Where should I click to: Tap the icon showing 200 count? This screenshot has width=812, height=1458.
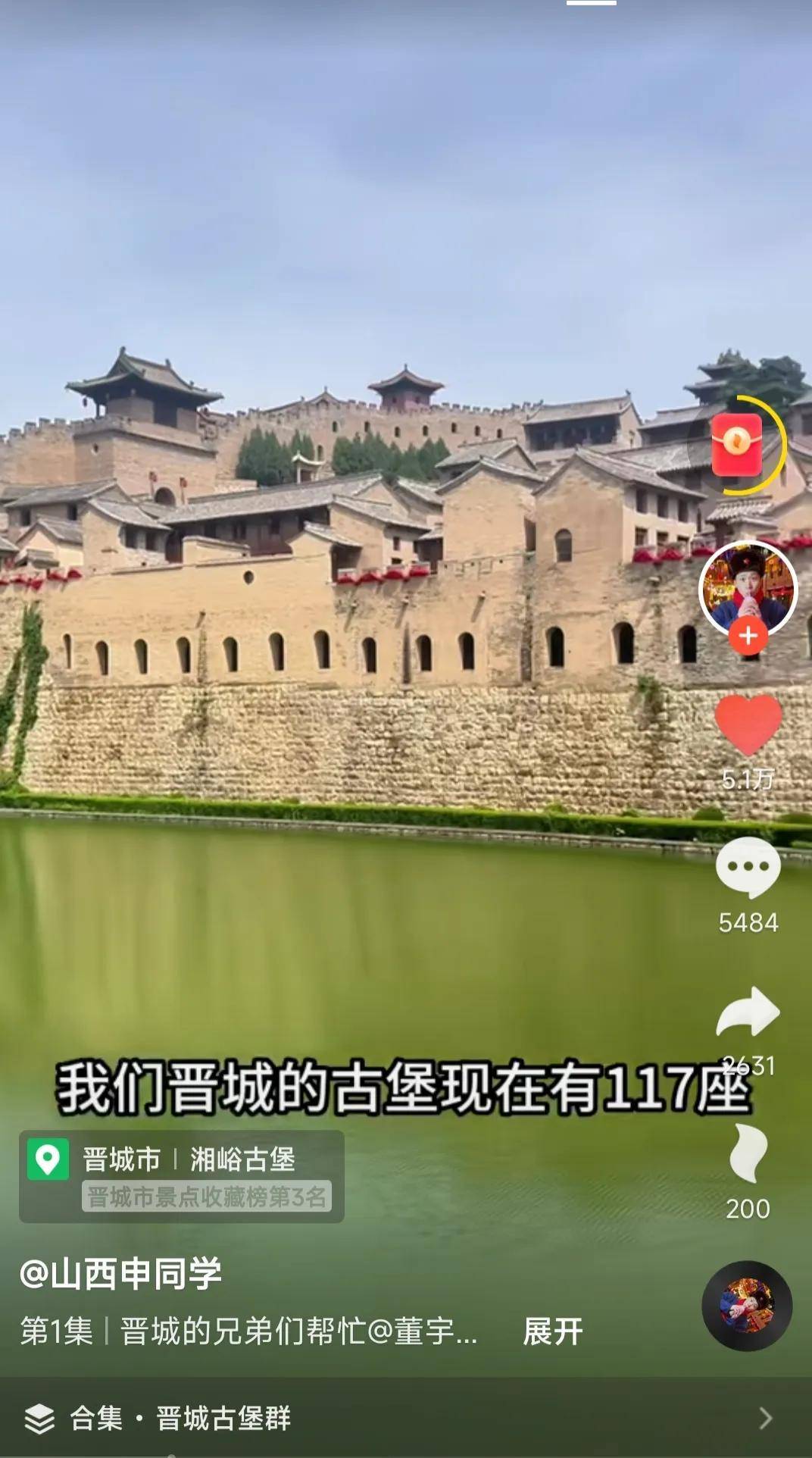click(748, 1155)
